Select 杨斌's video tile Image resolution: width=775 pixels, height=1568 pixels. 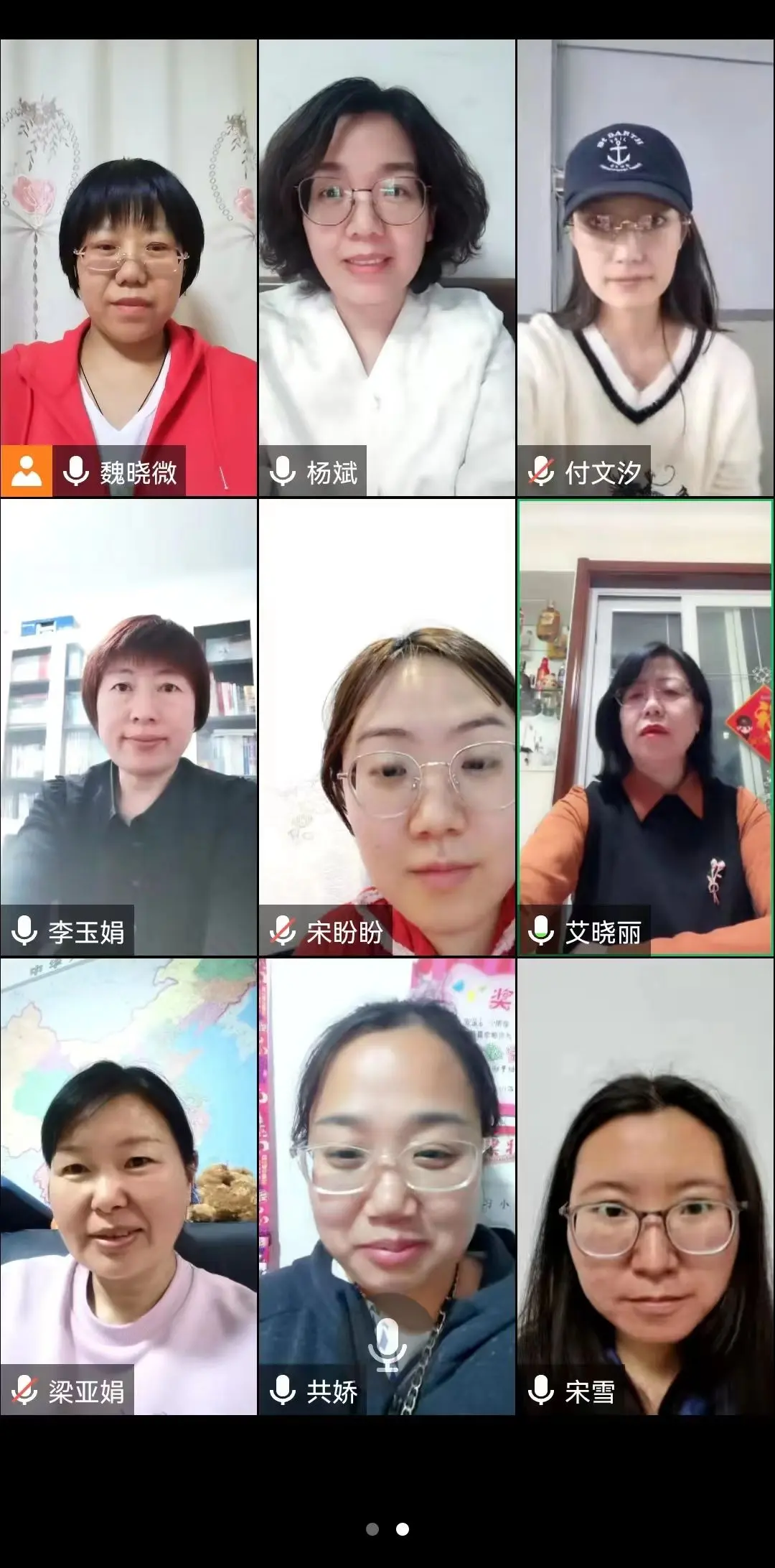pos(387,267)
